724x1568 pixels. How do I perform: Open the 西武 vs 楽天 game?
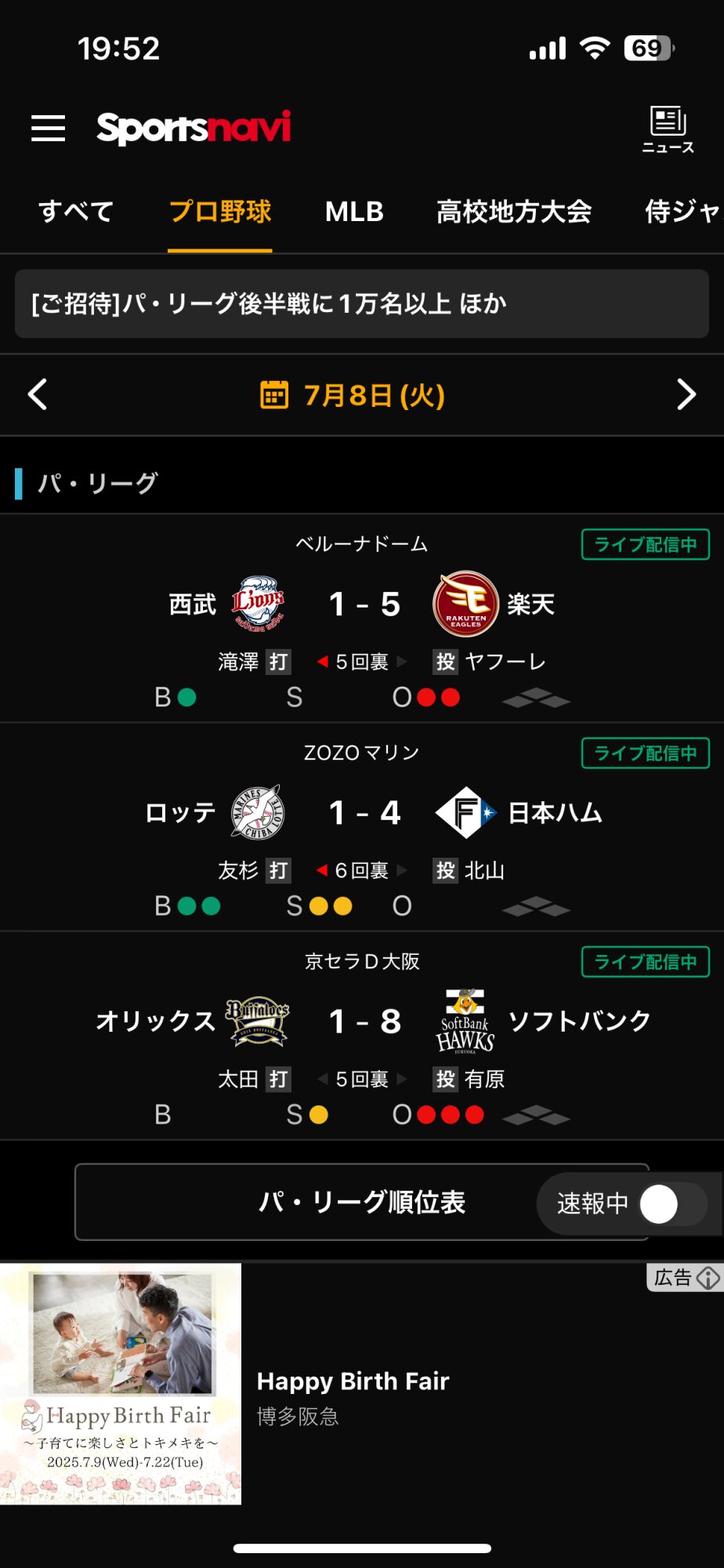coord(364,604)
